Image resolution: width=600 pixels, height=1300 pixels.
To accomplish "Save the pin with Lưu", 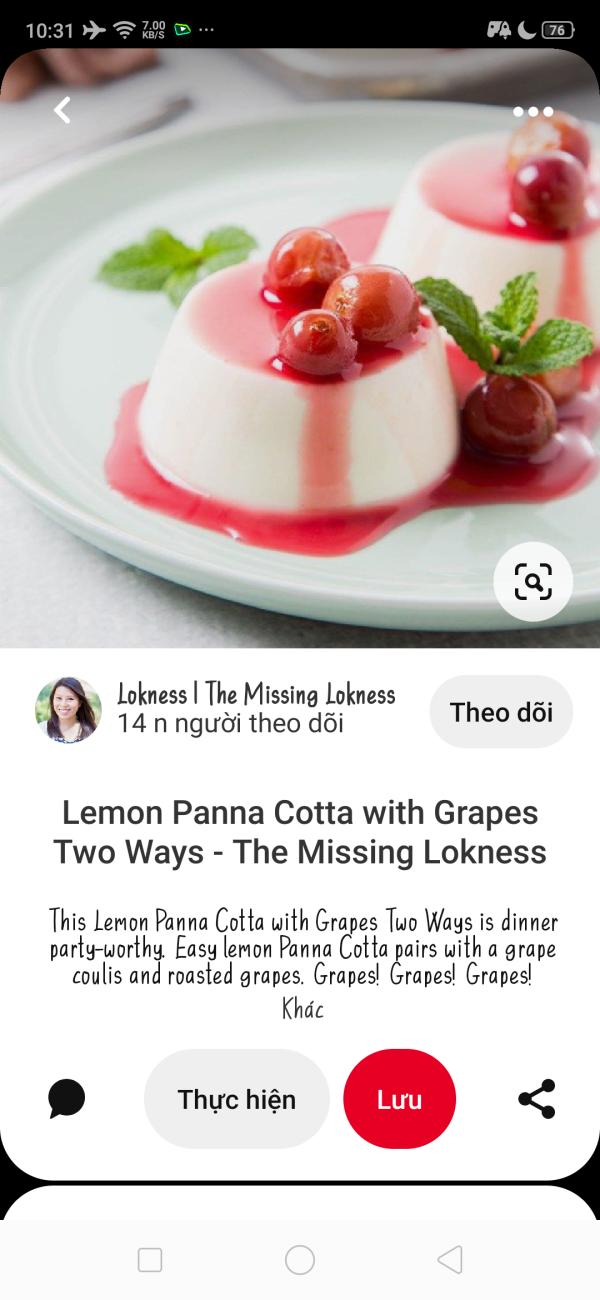I will click(x=399, y=1099).
